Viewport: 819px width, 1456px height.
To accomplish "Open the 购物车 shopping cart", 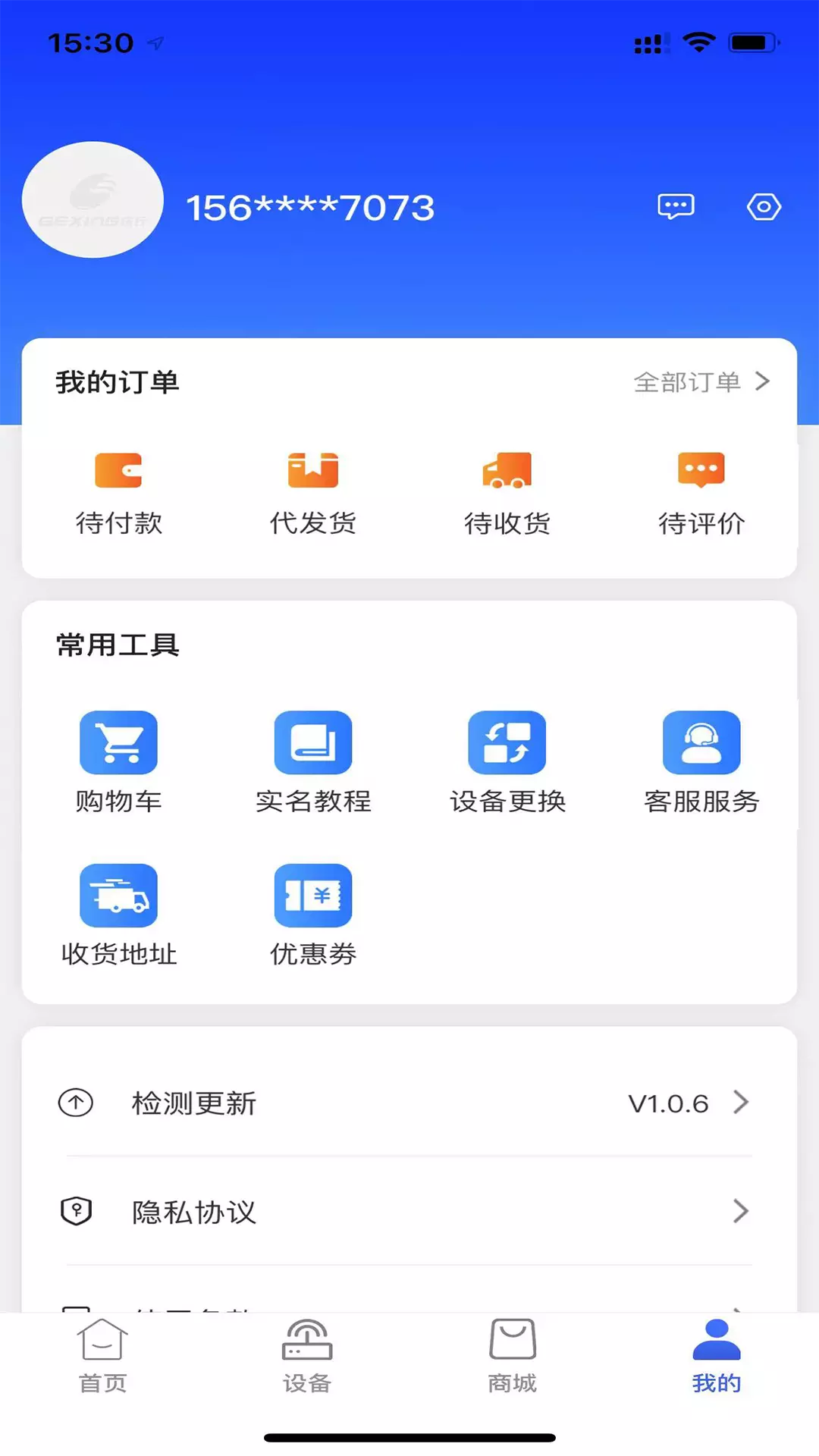I will (x=119, y=763).
